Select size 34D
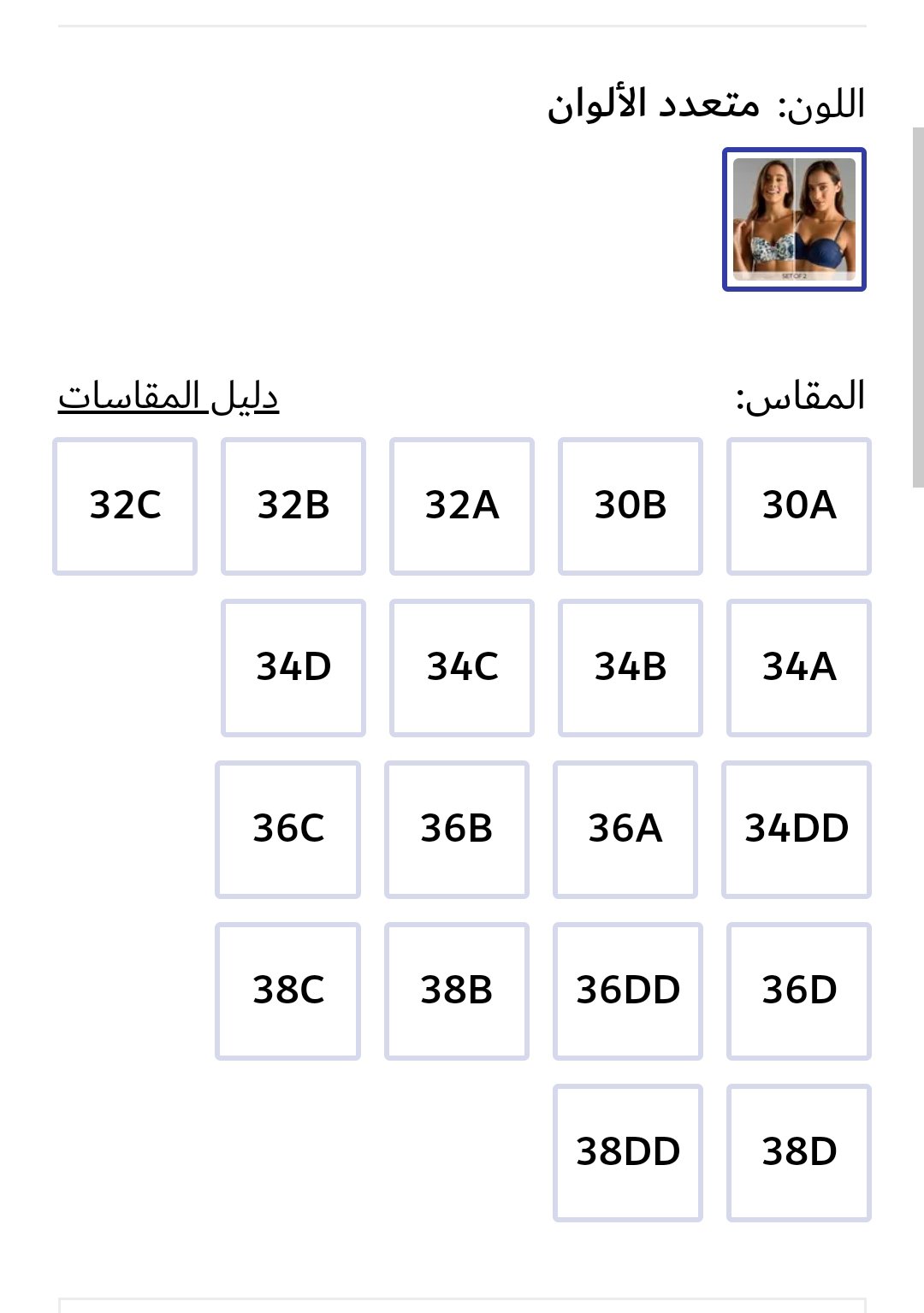Image resolution: width=924 pixels, height=1313 pixels. (x=293, y=667)
